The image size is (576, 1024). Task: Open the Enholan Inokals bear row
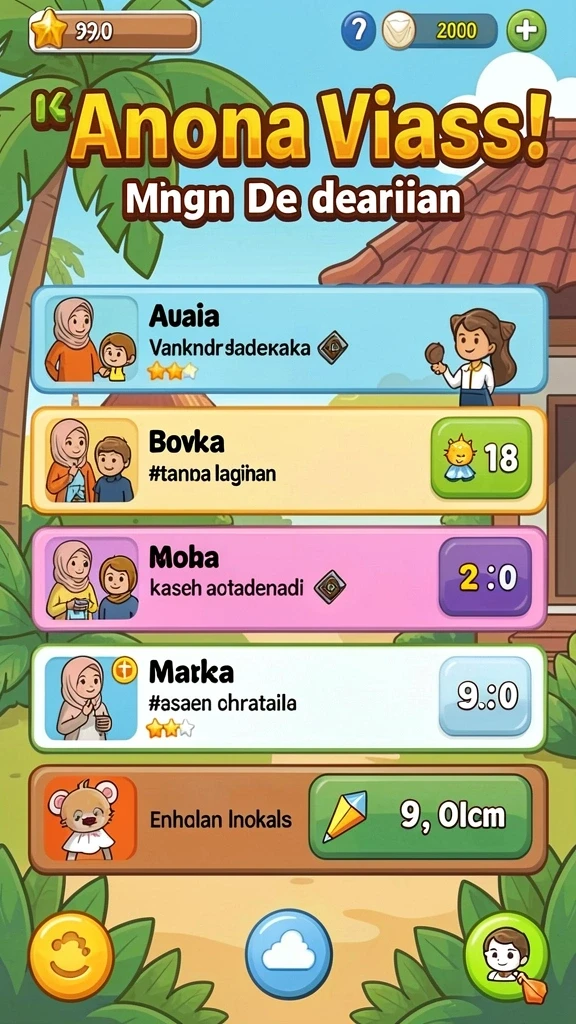click(289, 820)
